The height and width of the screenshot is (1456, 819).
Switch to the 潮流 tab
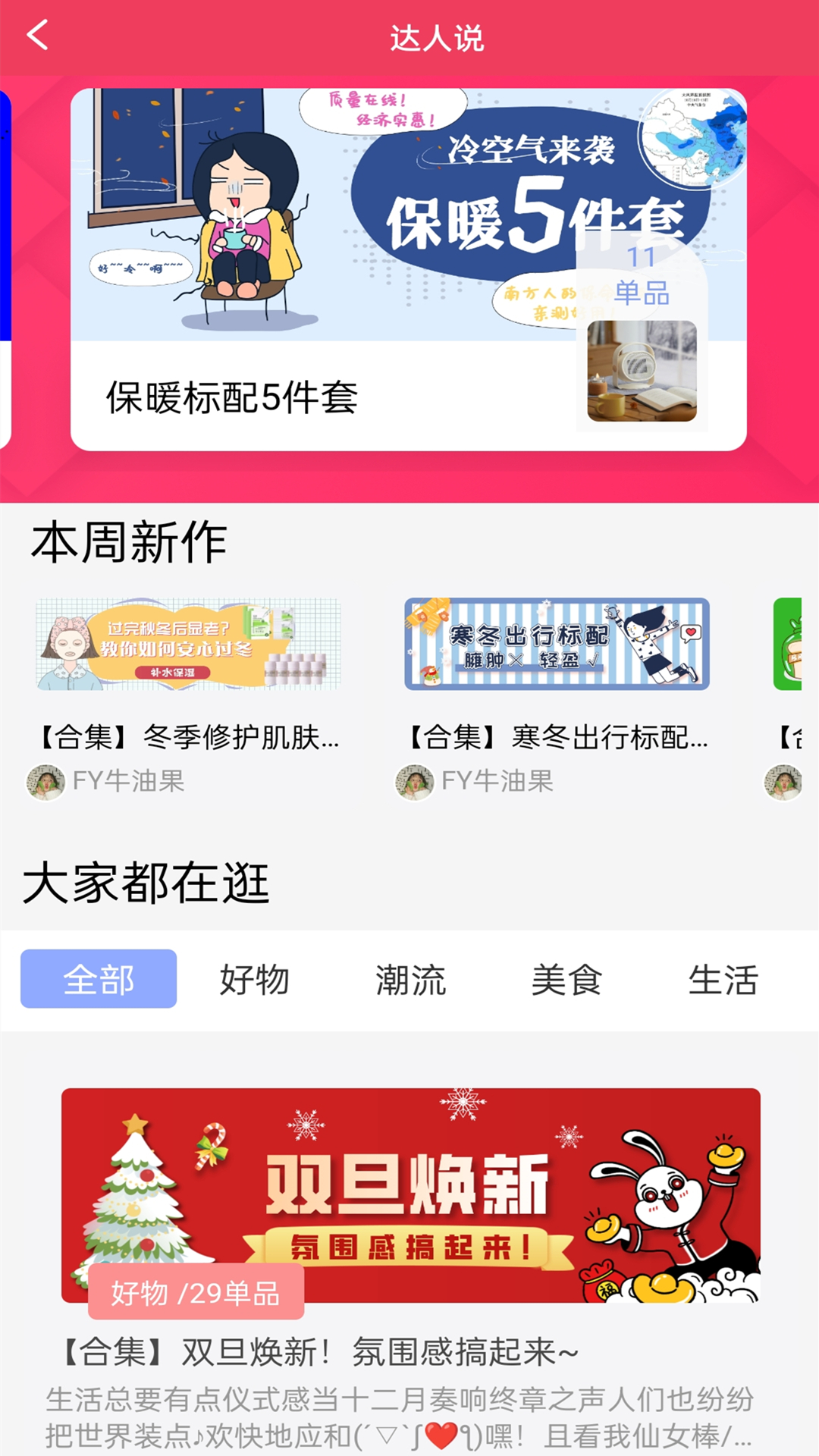(x=411, y=979)
